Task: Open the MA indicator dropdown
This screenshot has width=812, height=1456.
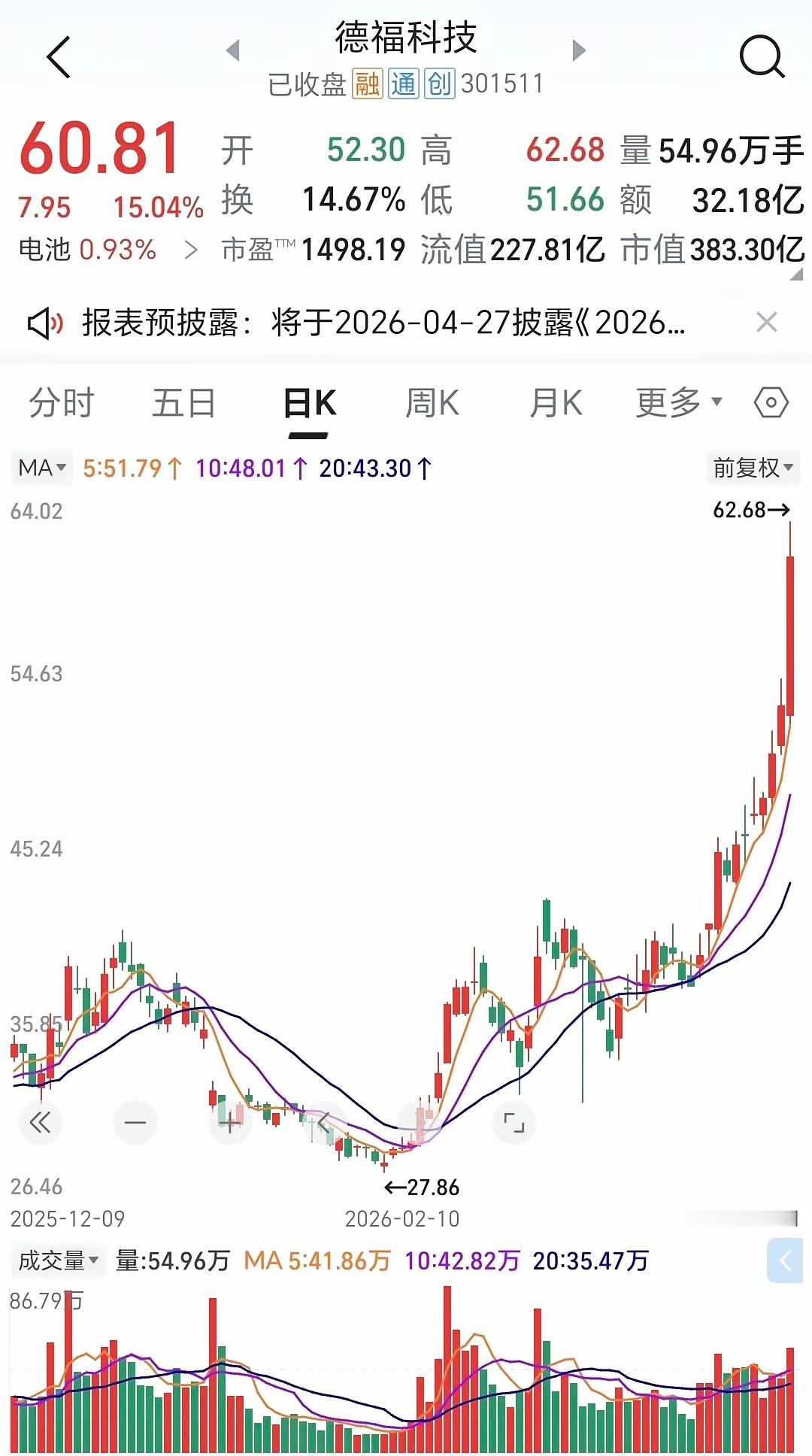Action: 39,467
